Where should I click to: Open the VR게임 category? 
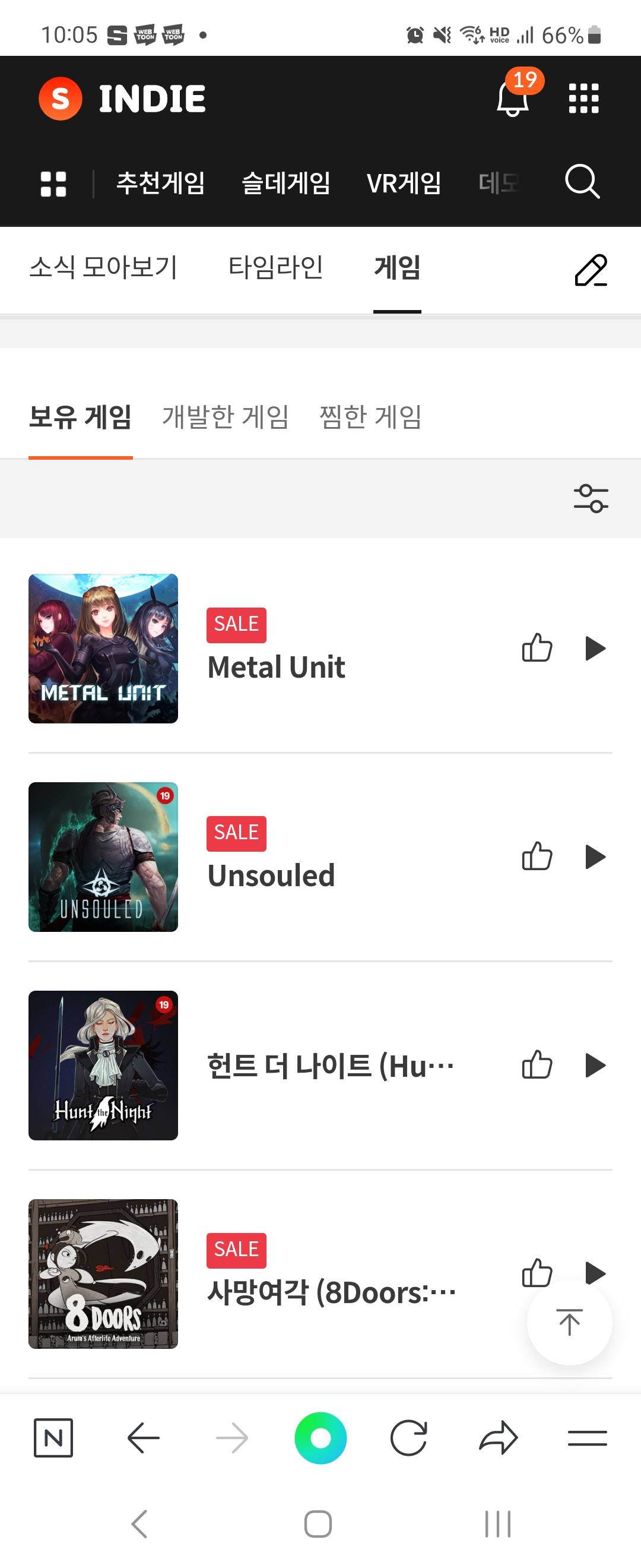[x=404, y=182]
